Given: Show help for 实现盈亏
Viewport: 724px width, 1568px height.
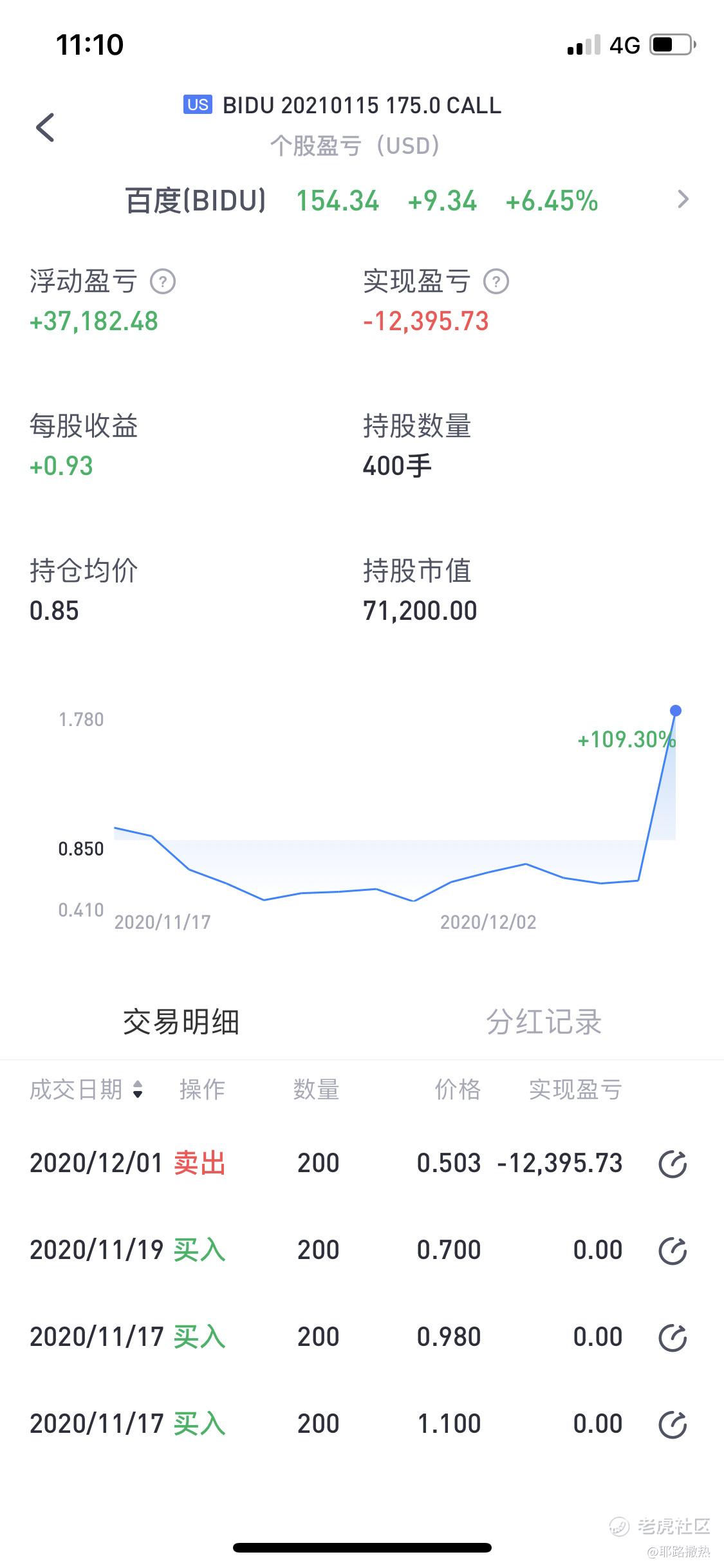Looking at the screenshot, I should coord(496,282).
